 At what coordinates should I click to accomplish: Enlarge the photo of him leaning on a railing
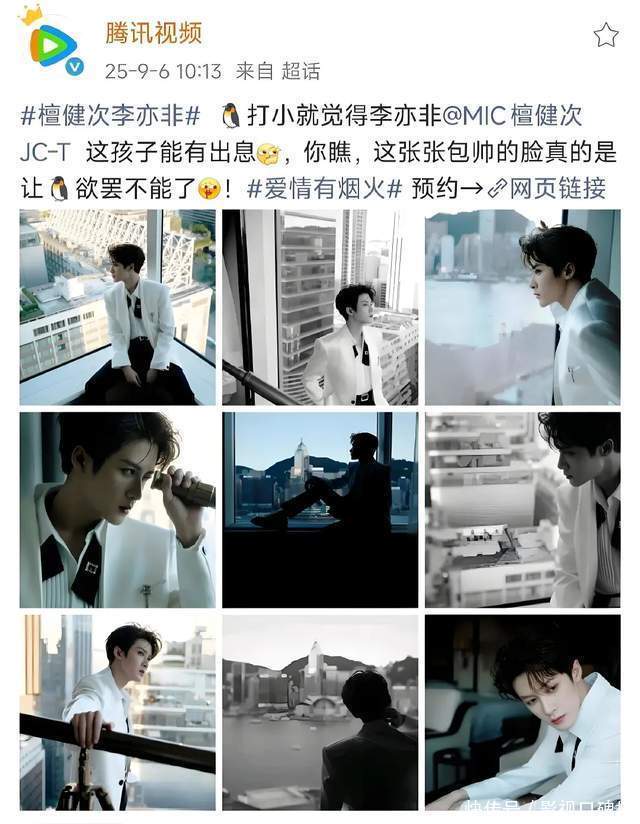pos(117,712)
